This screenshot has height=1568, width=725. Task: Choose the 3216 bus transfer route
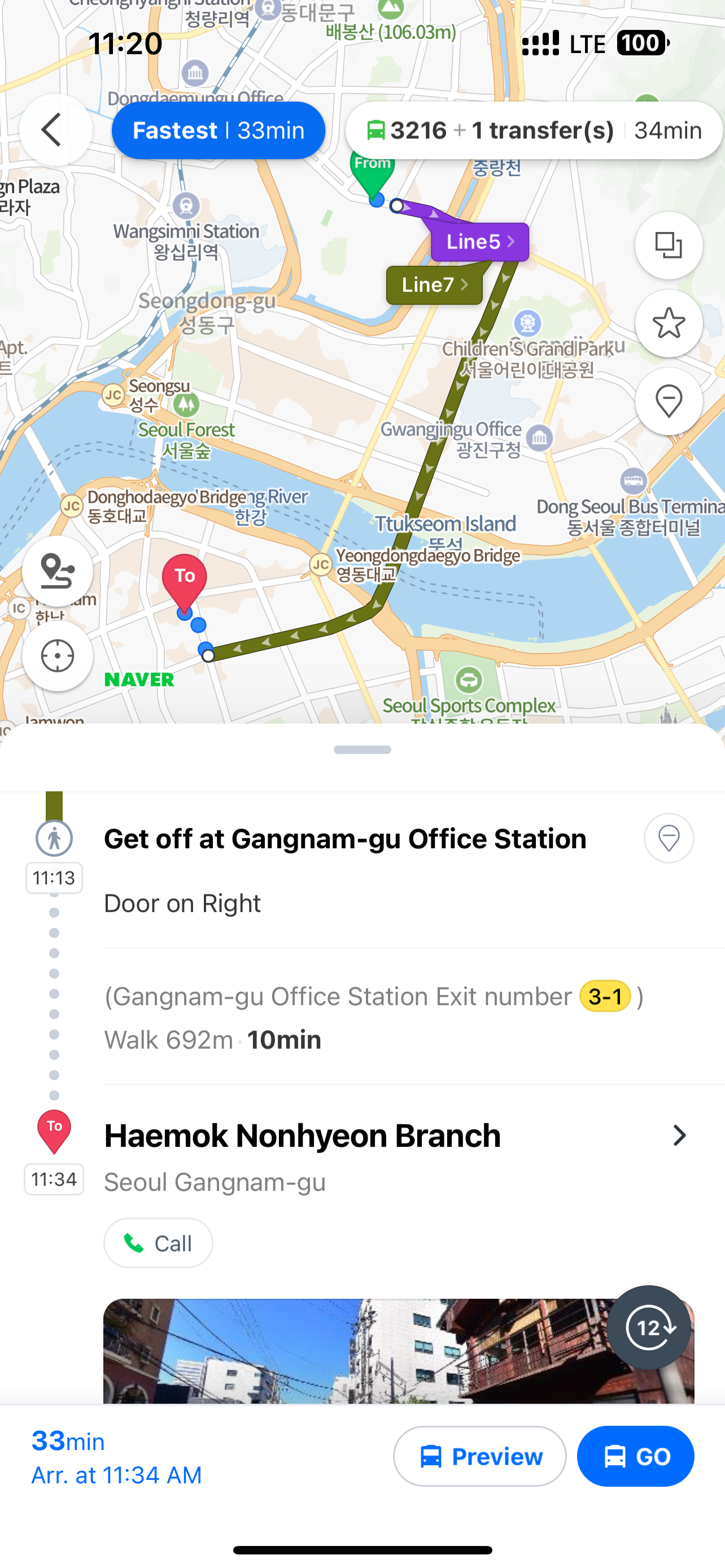[x=533, y=130]
